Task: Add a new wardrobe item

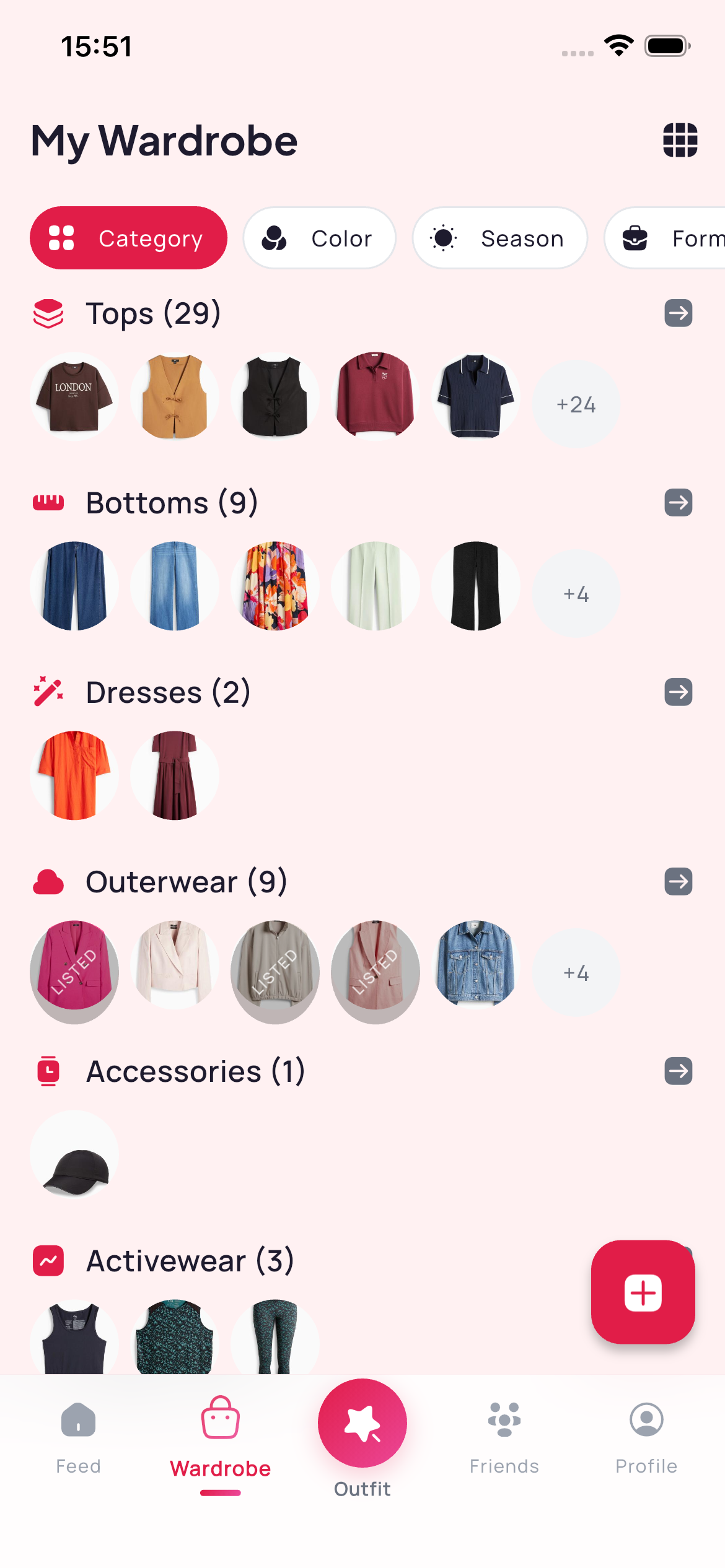Action: (643, 1292)
